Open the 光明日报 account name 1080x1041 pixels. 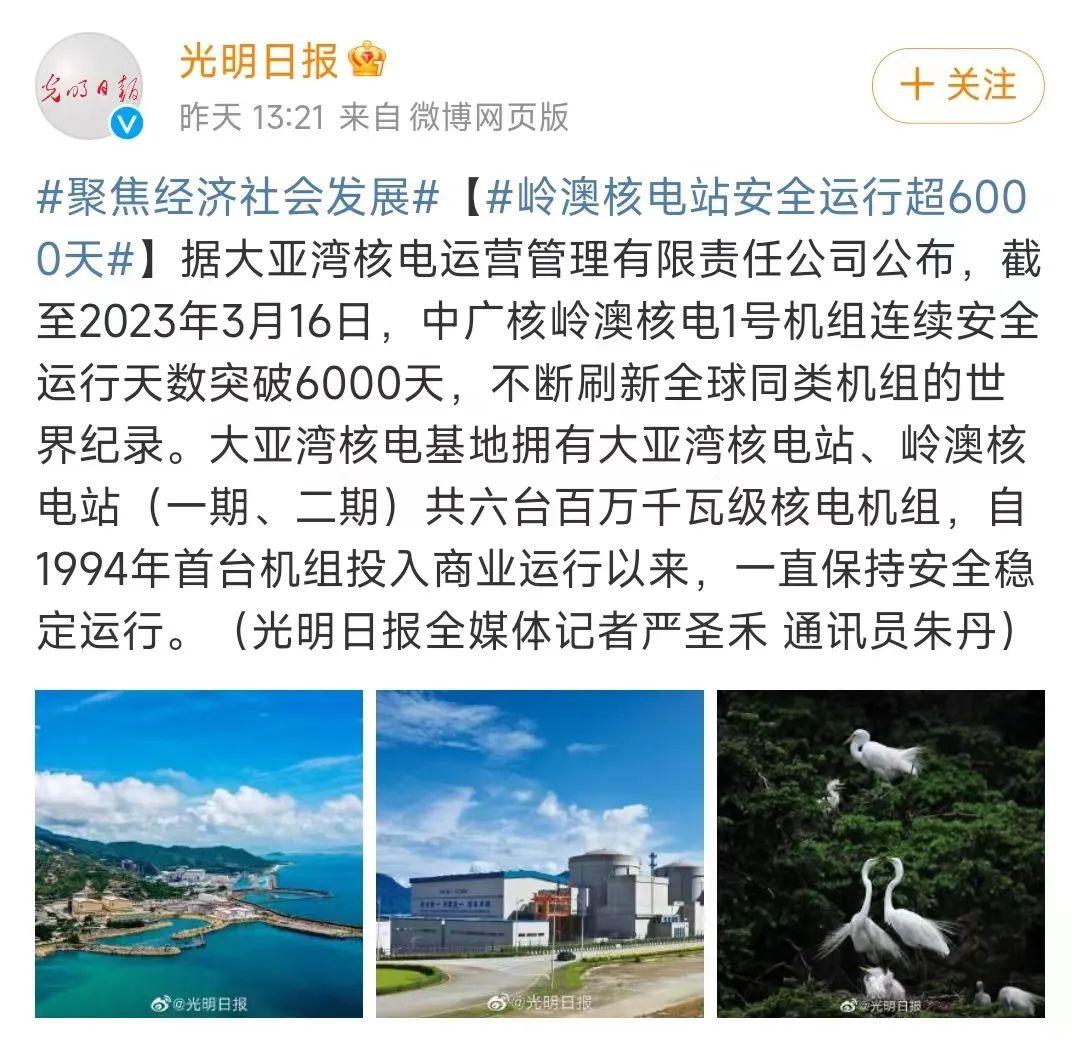[x=259, y=63]
